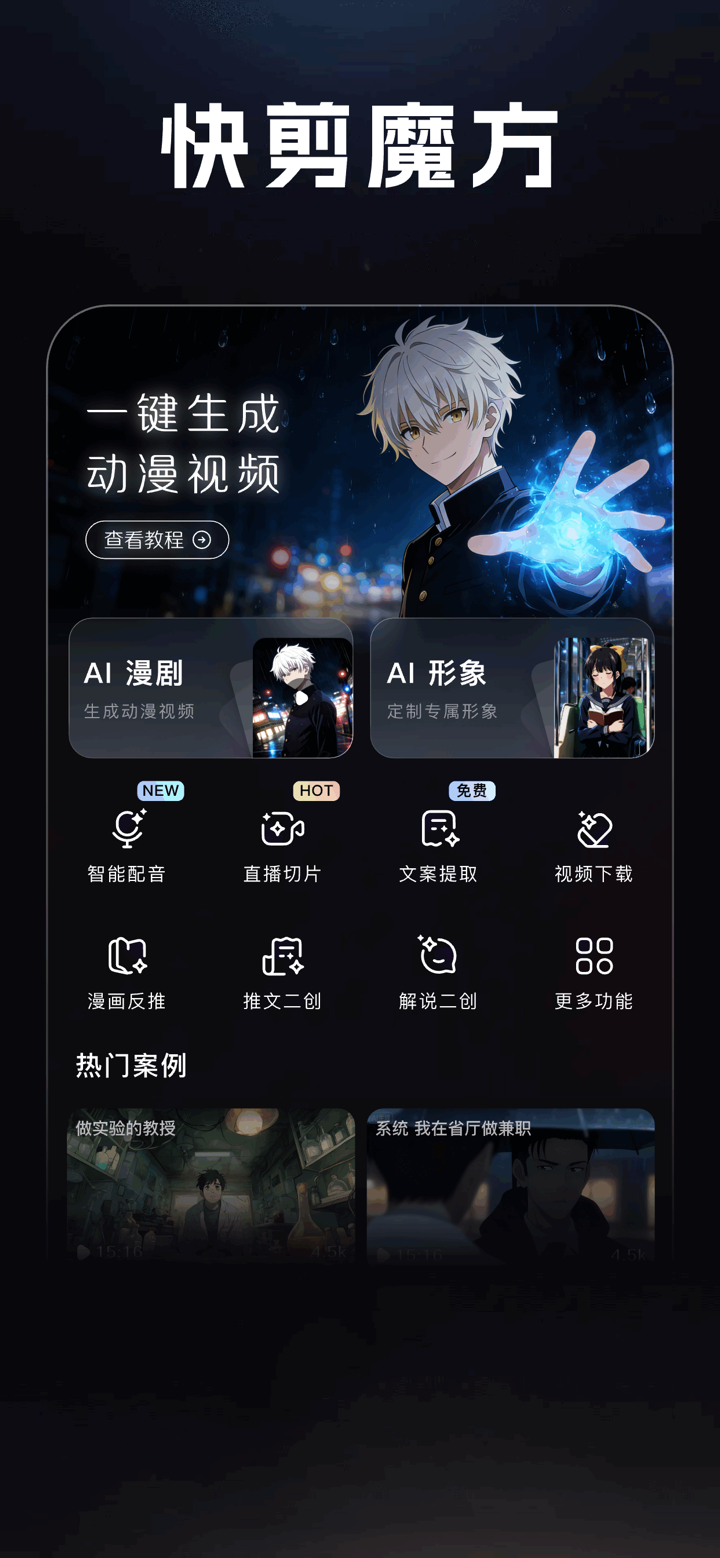This screenshot has height=1558, width=720.
Task: Open the 系统 我在省厅做兼职 video
Action: [511, 1186]
